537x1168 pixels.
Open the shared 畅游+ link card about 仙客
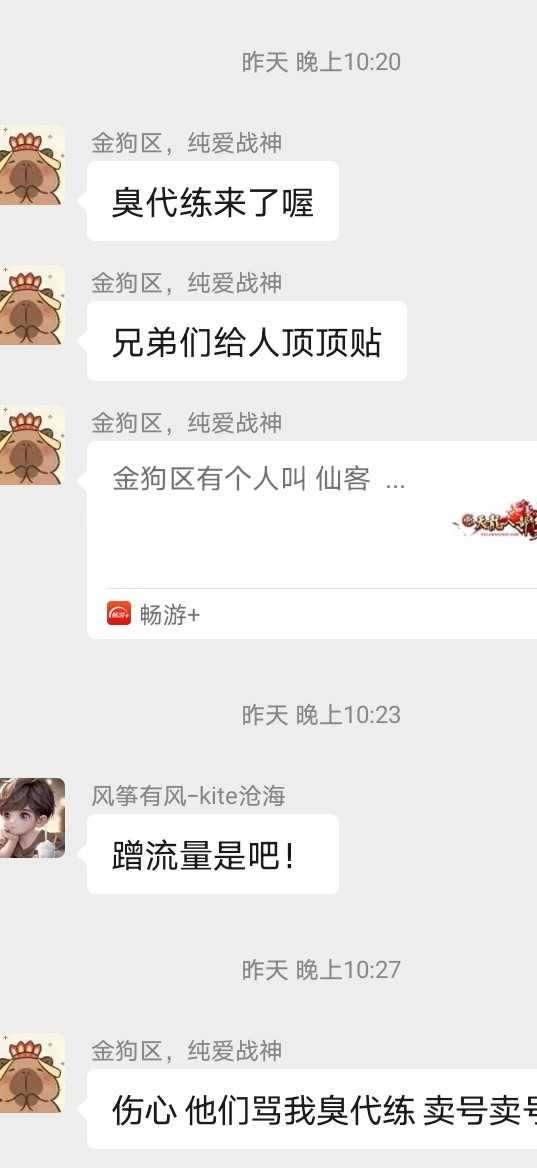312,540
